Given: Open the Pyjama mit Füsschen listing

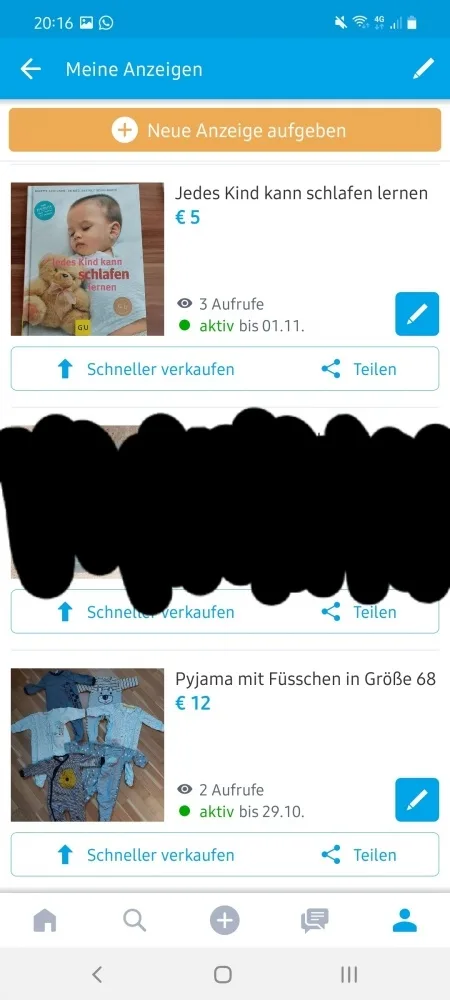Looking at the screenshot, I should pos(305,679).
